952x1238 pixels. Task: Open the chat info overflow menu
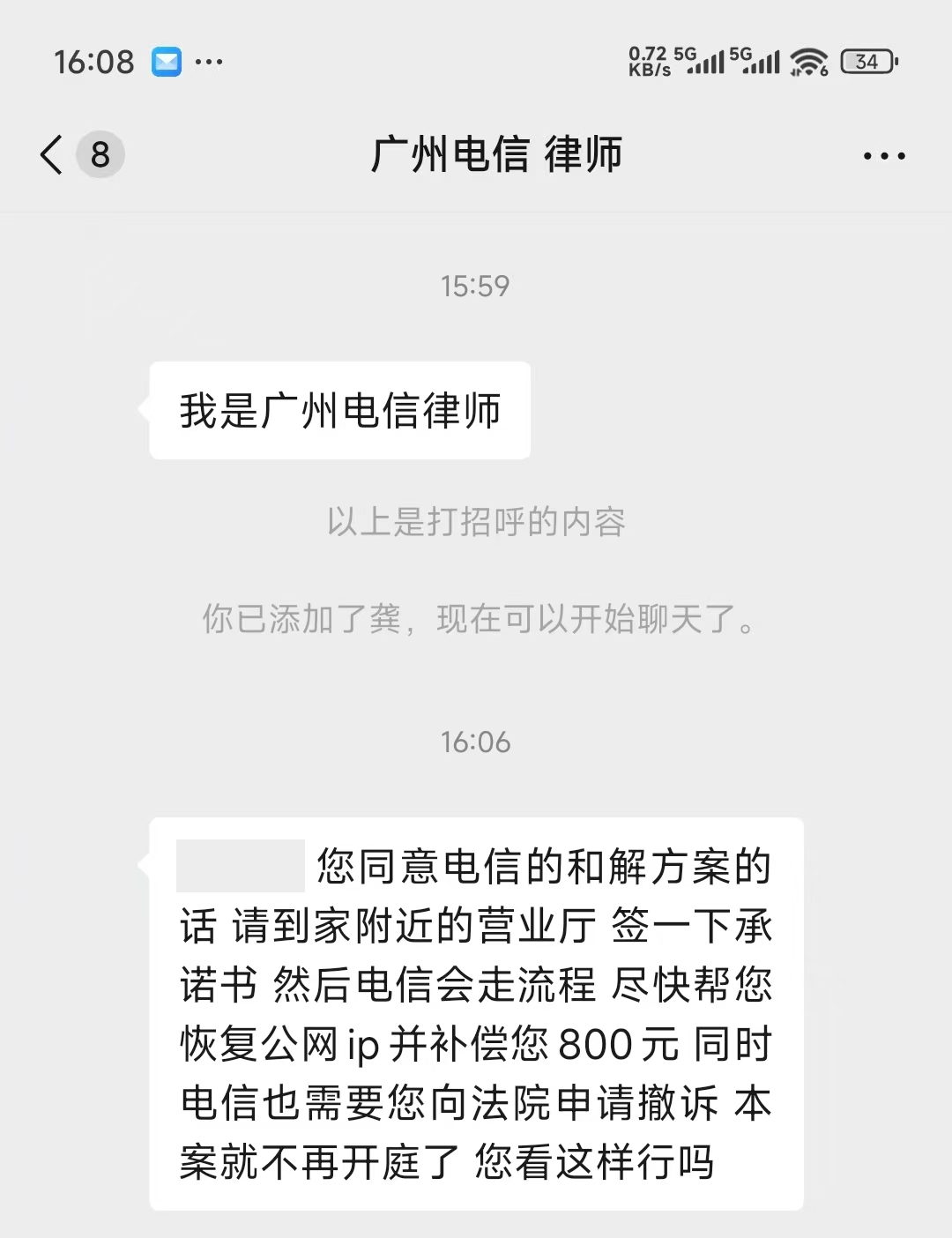883,156
